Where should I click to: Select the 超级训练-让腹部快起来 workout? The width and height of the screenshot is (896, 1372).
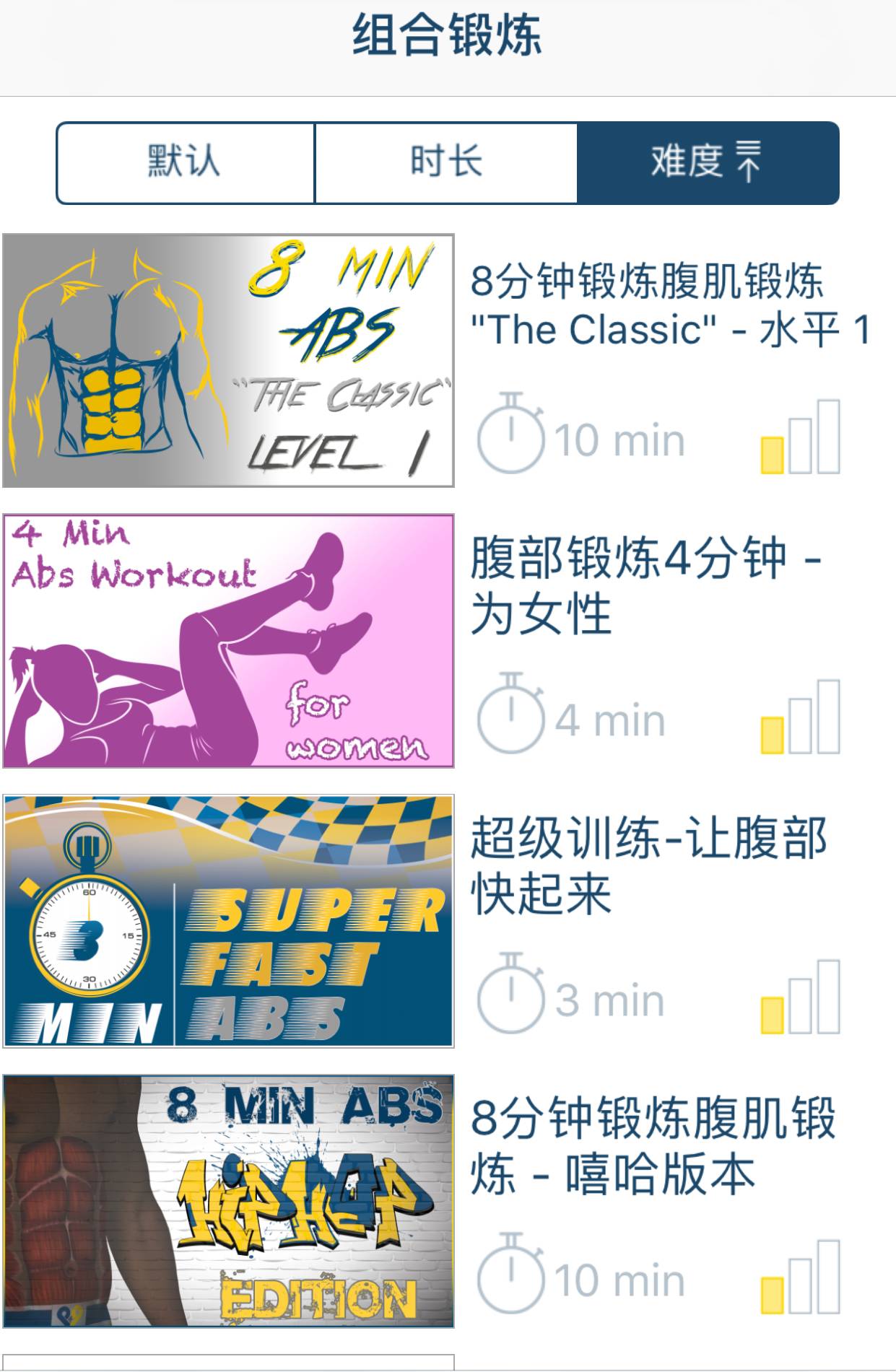point(448,920)
